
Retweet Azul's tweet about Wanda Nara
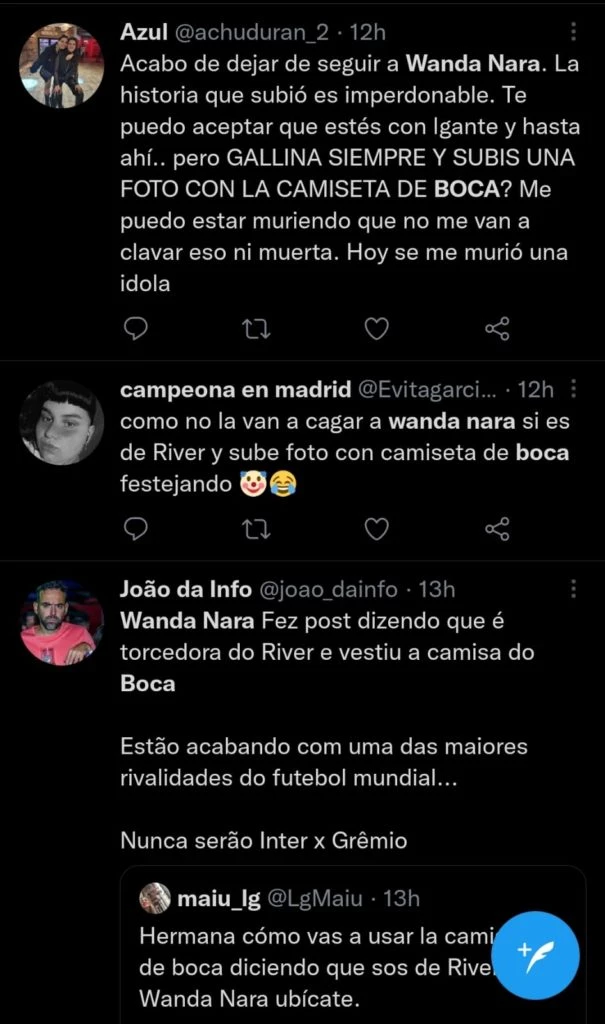point(256,328)
